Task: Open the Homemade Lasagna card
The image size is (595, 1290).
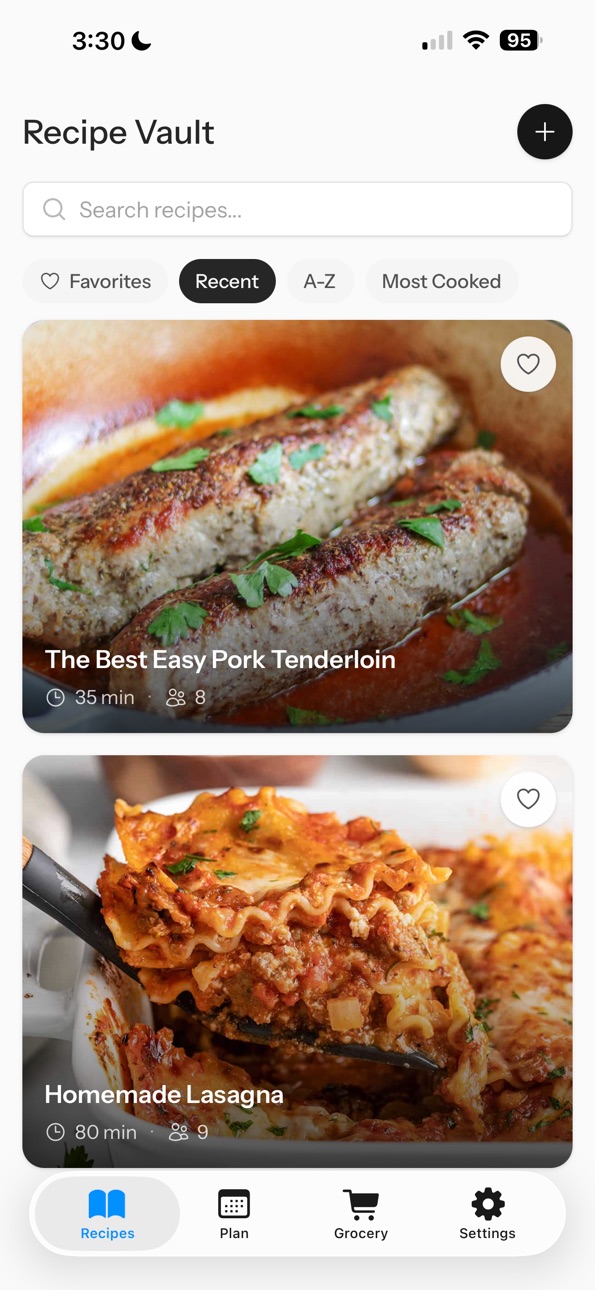Action: pos(297,961)
